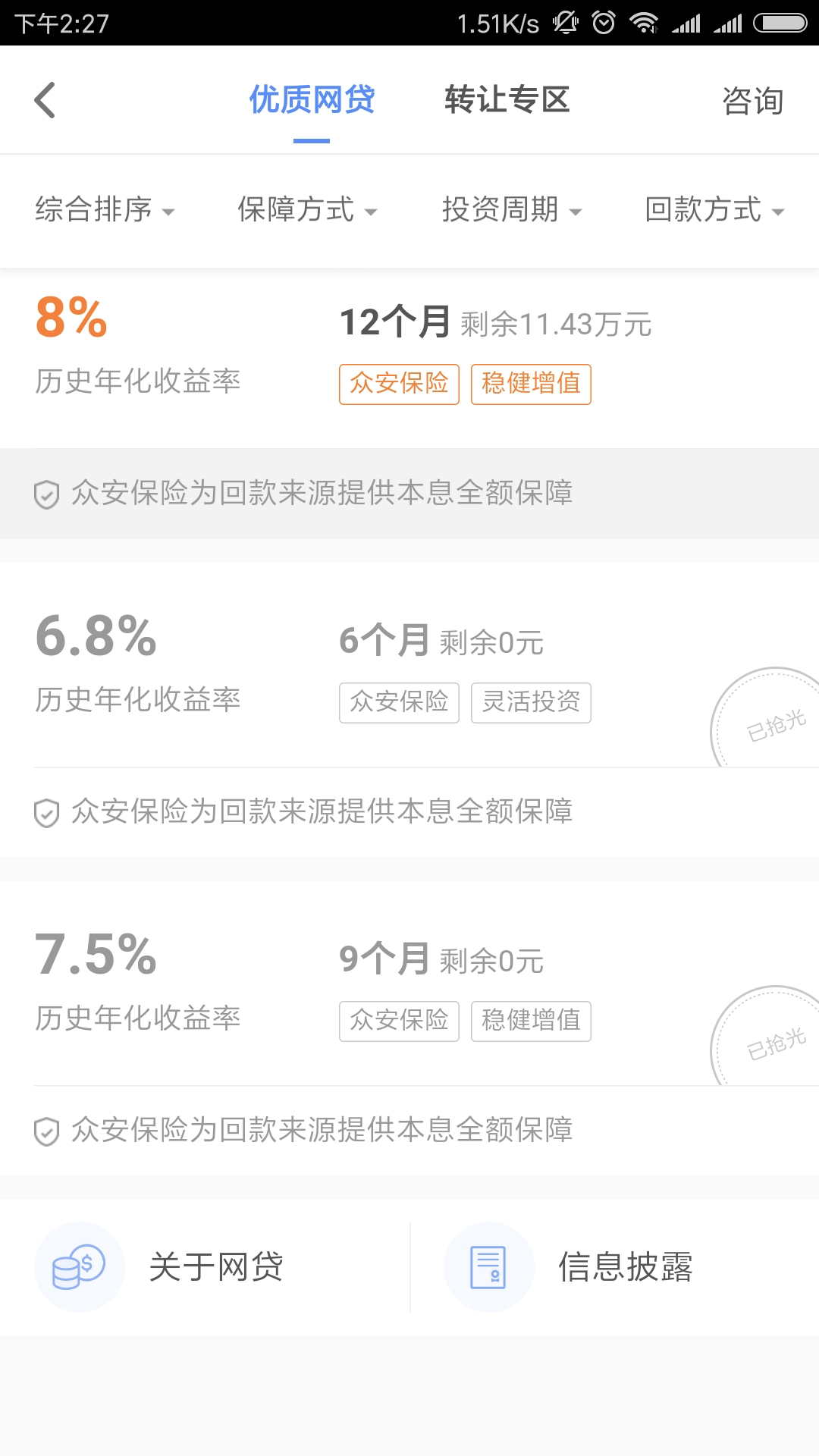Screen dimensions: 819x1456
Task: Open the 投资周期 filter dropdown
Action: pos(511,210)
